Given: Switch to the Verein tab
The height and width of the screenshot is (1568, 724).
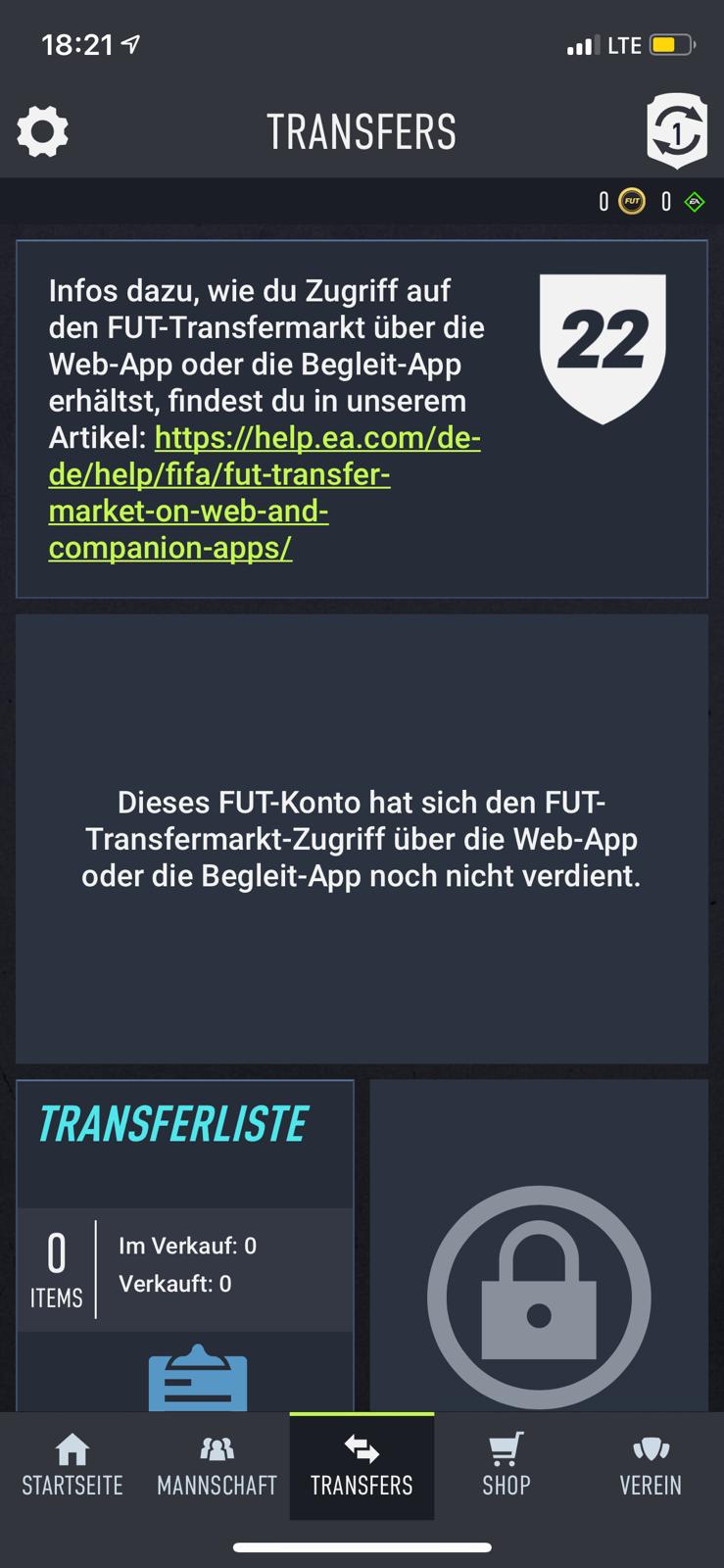Looking at the screenshot, I should 651,1465.
